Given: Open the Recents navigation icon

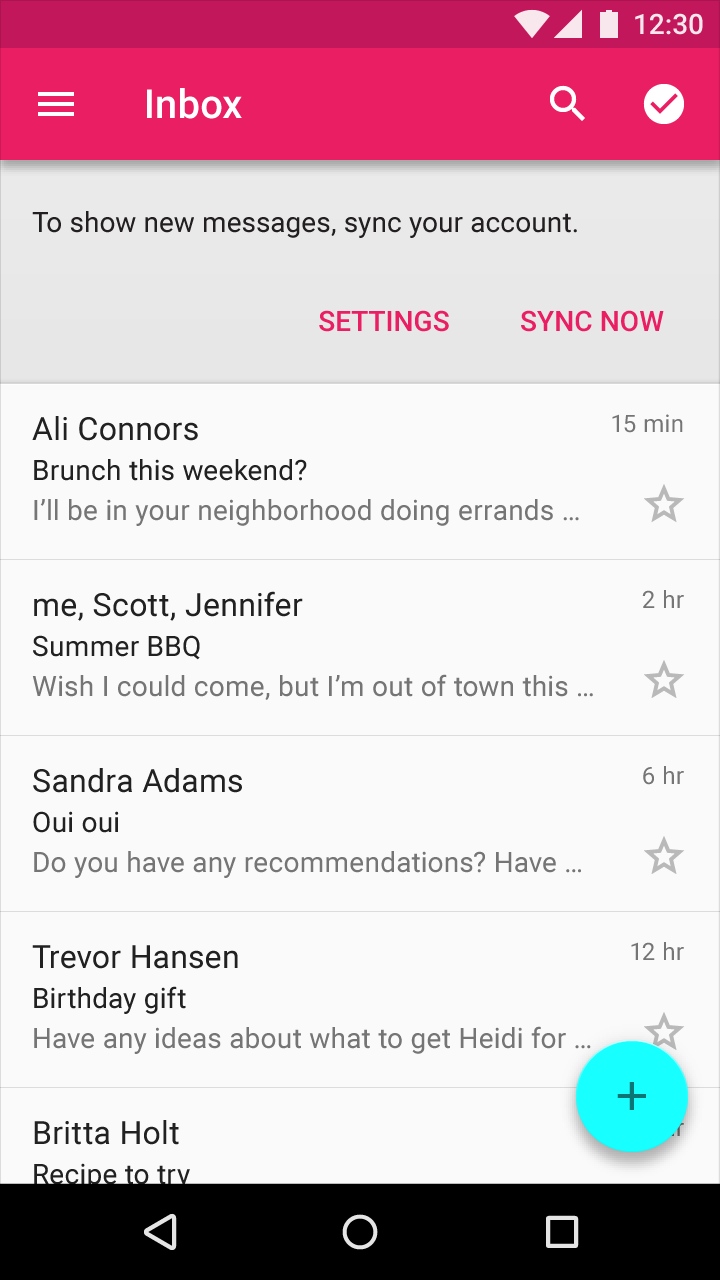Looking at the screenshot, I should click(x=561, y=1232).
